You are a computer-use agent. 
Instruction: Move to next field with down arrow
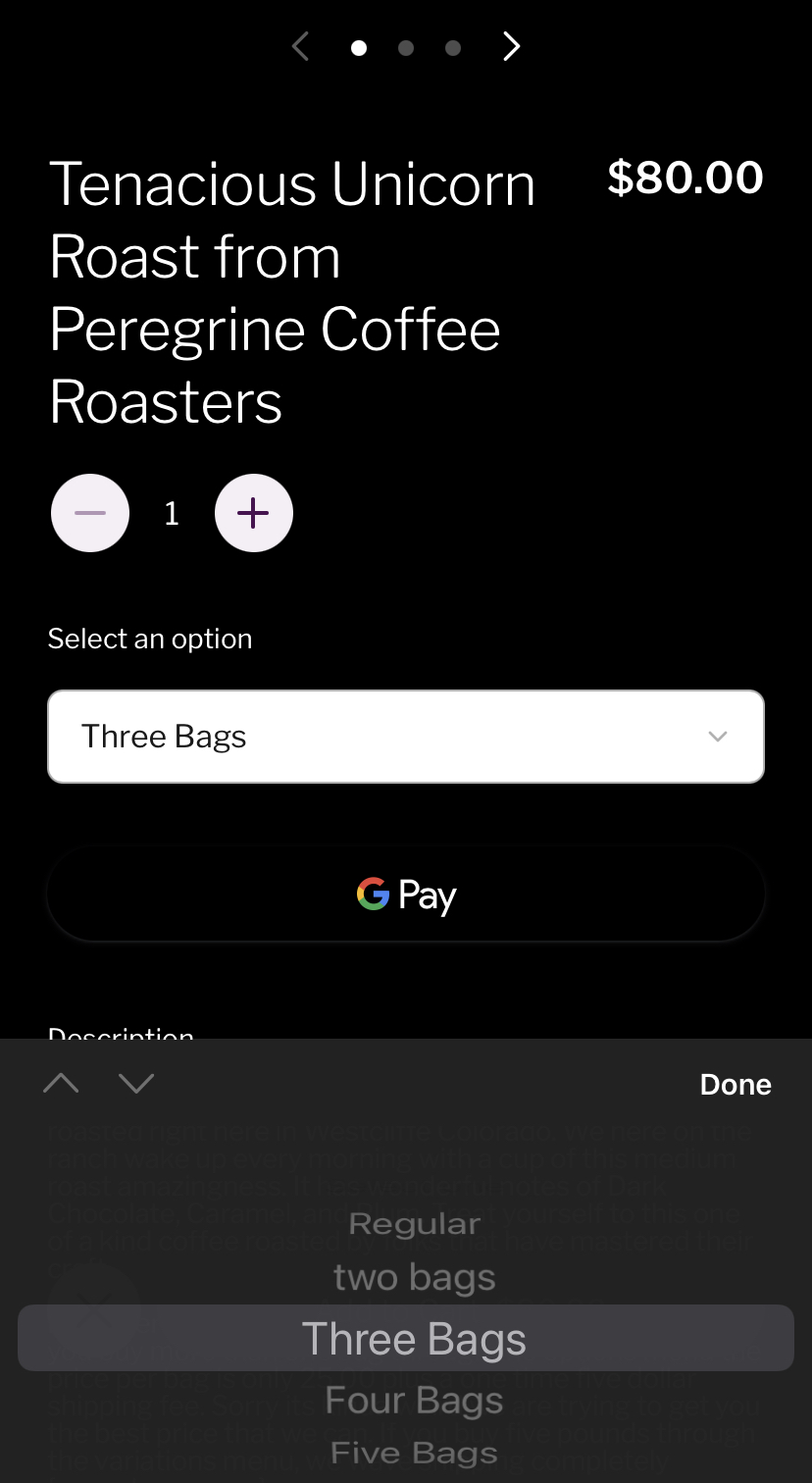coord(136,1083)
